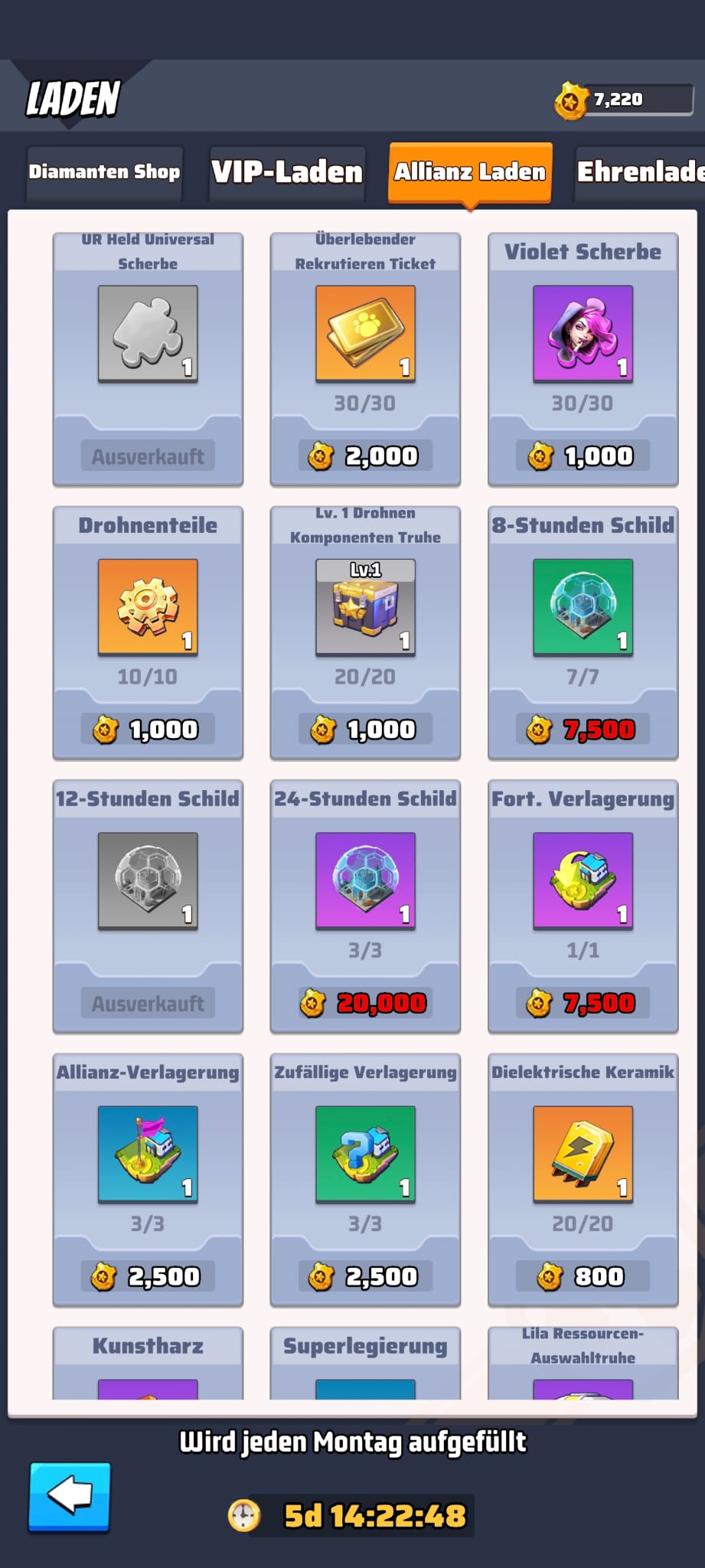This screenshot has width=705, height=1568.
Task: Go back with the blue arrow button
Action: pos(70,1498)
